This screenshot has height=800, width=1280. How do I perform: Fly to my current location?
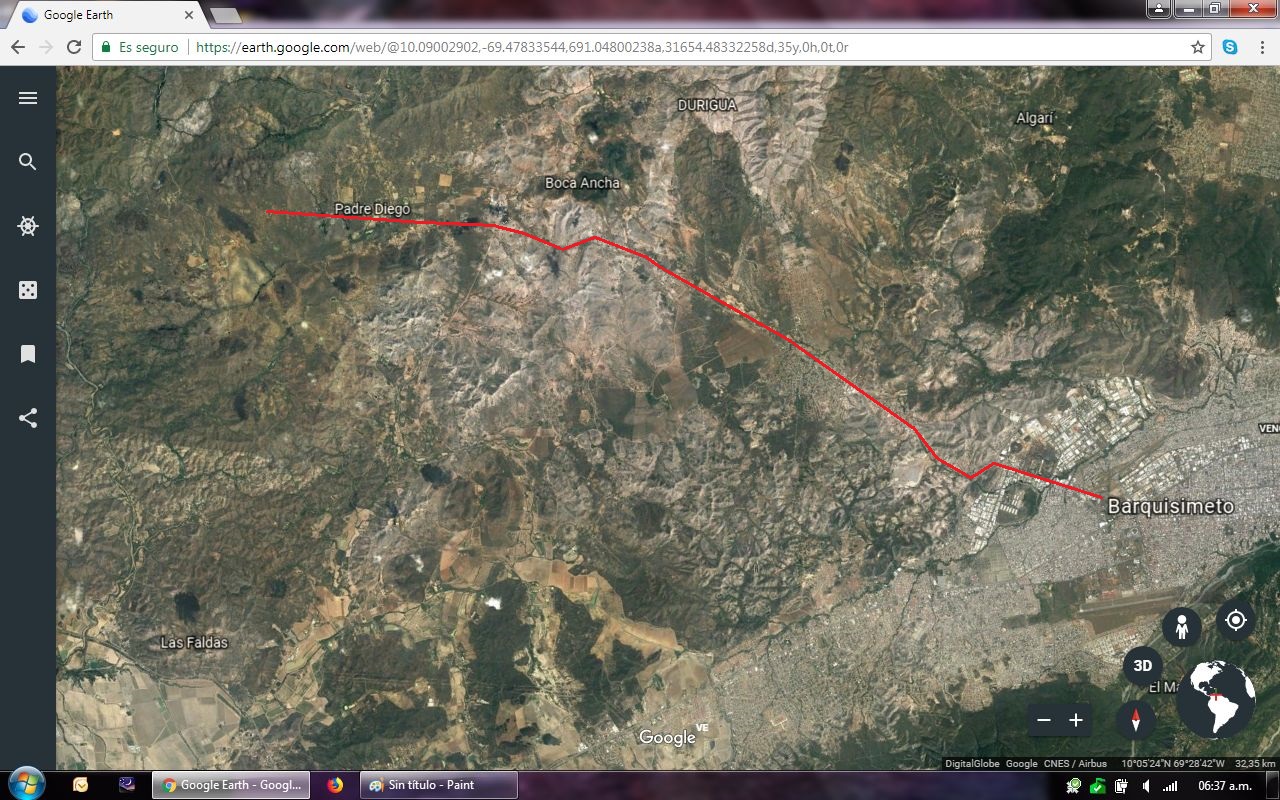click(1236, 620)
